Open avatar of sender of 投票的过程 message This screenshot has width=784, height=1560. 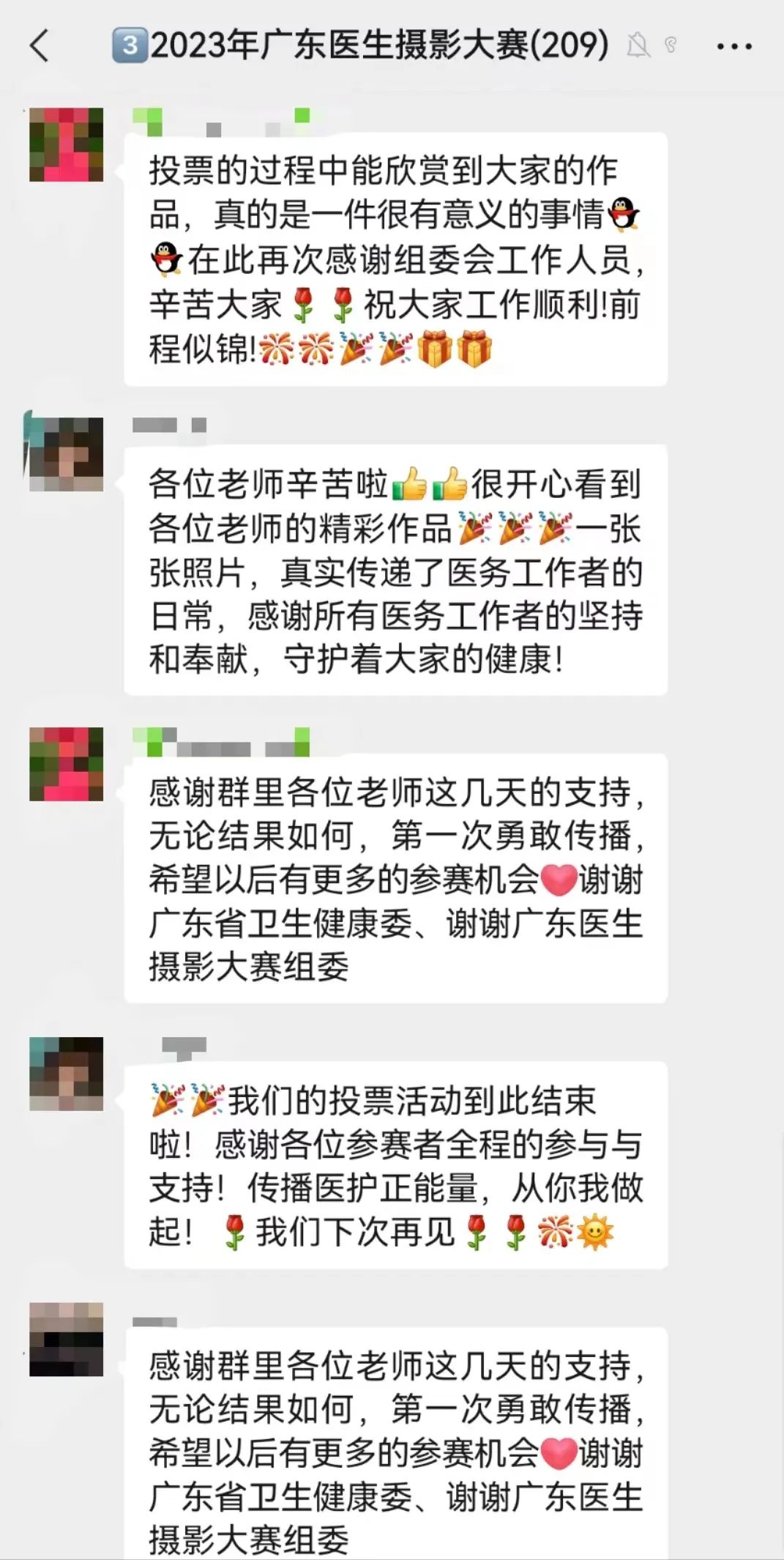coord(66,145)
